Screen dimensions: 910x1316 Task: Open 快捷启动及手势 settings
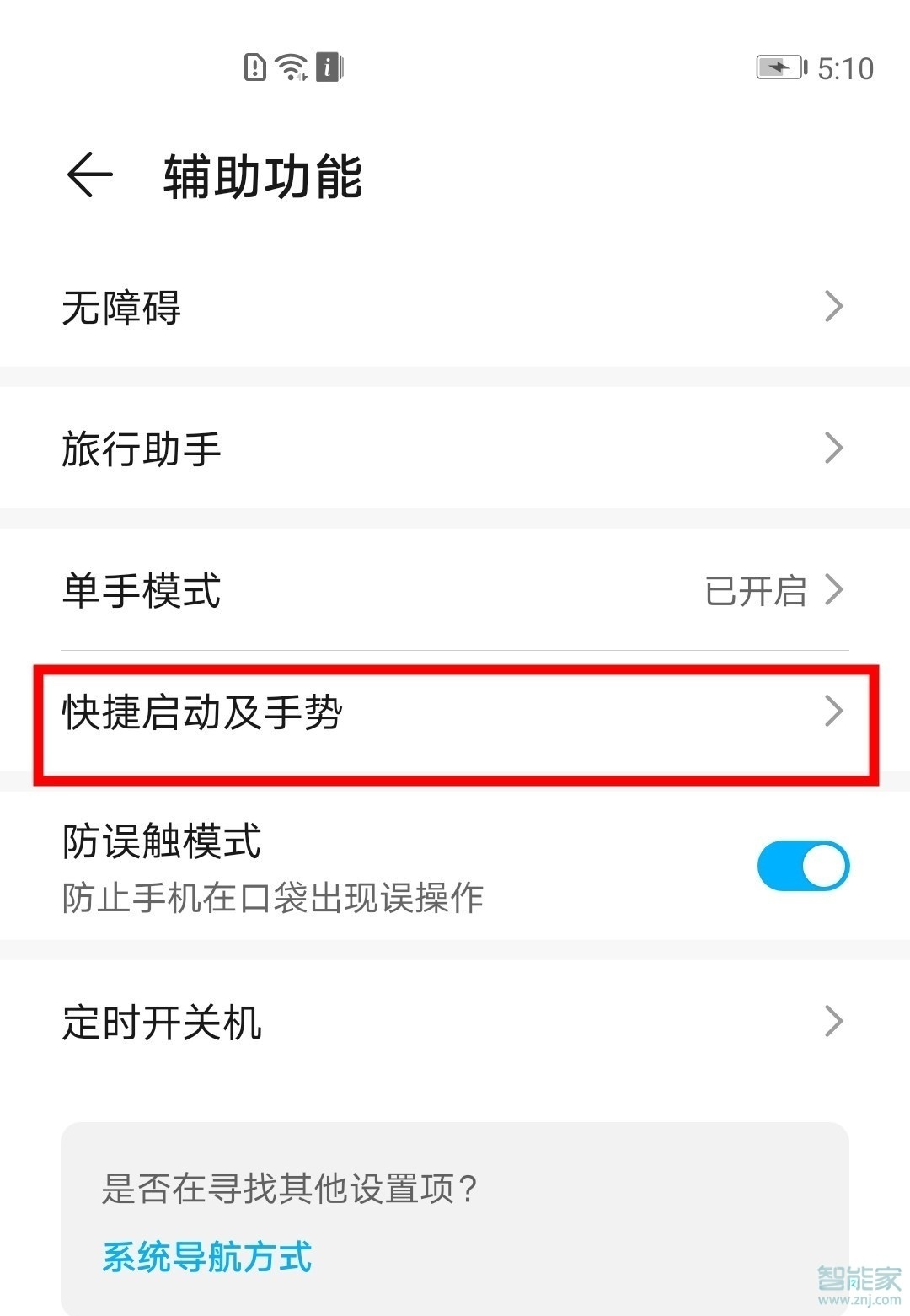tap(455, 713)
